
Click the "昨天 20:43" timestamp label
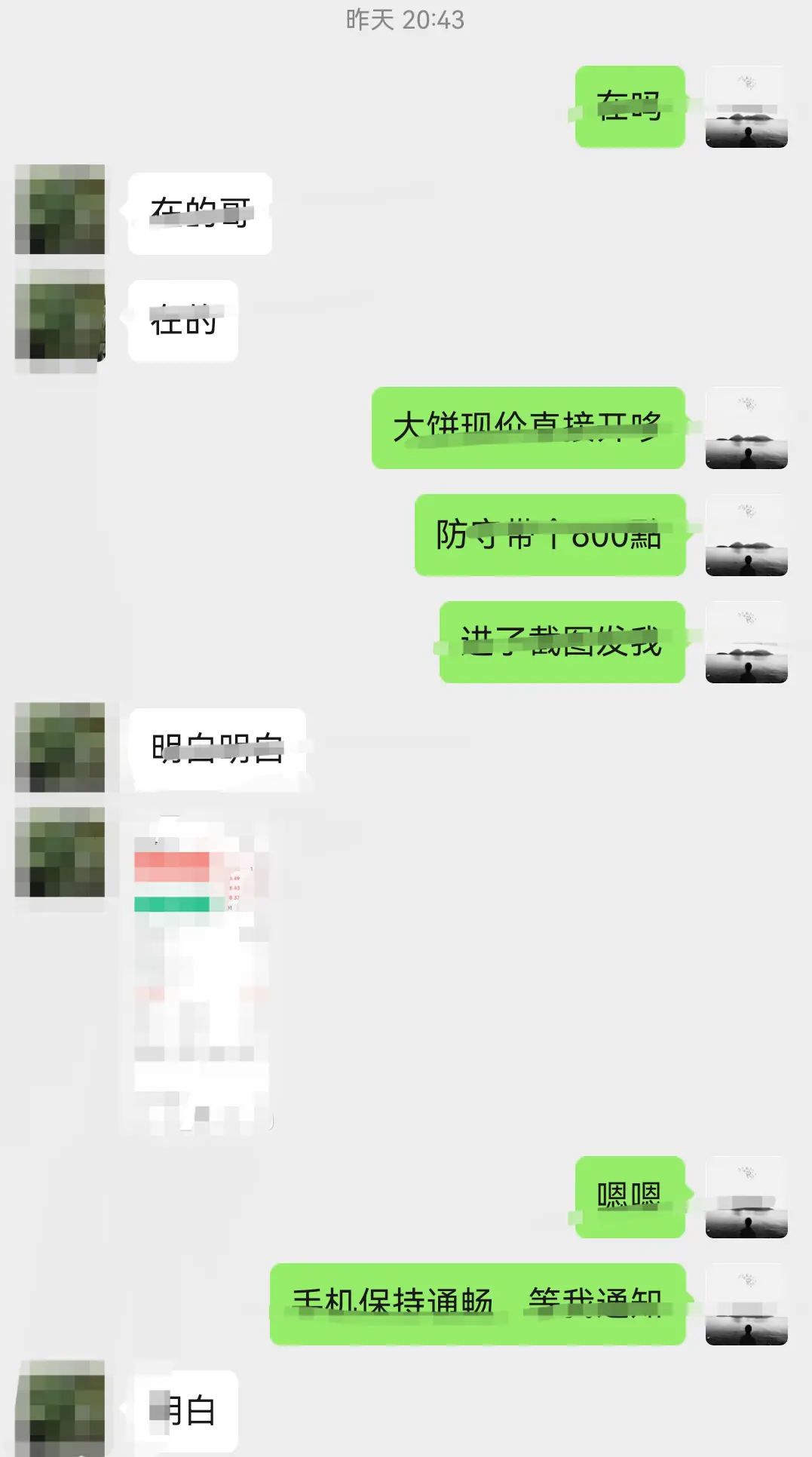pos(406,21)
